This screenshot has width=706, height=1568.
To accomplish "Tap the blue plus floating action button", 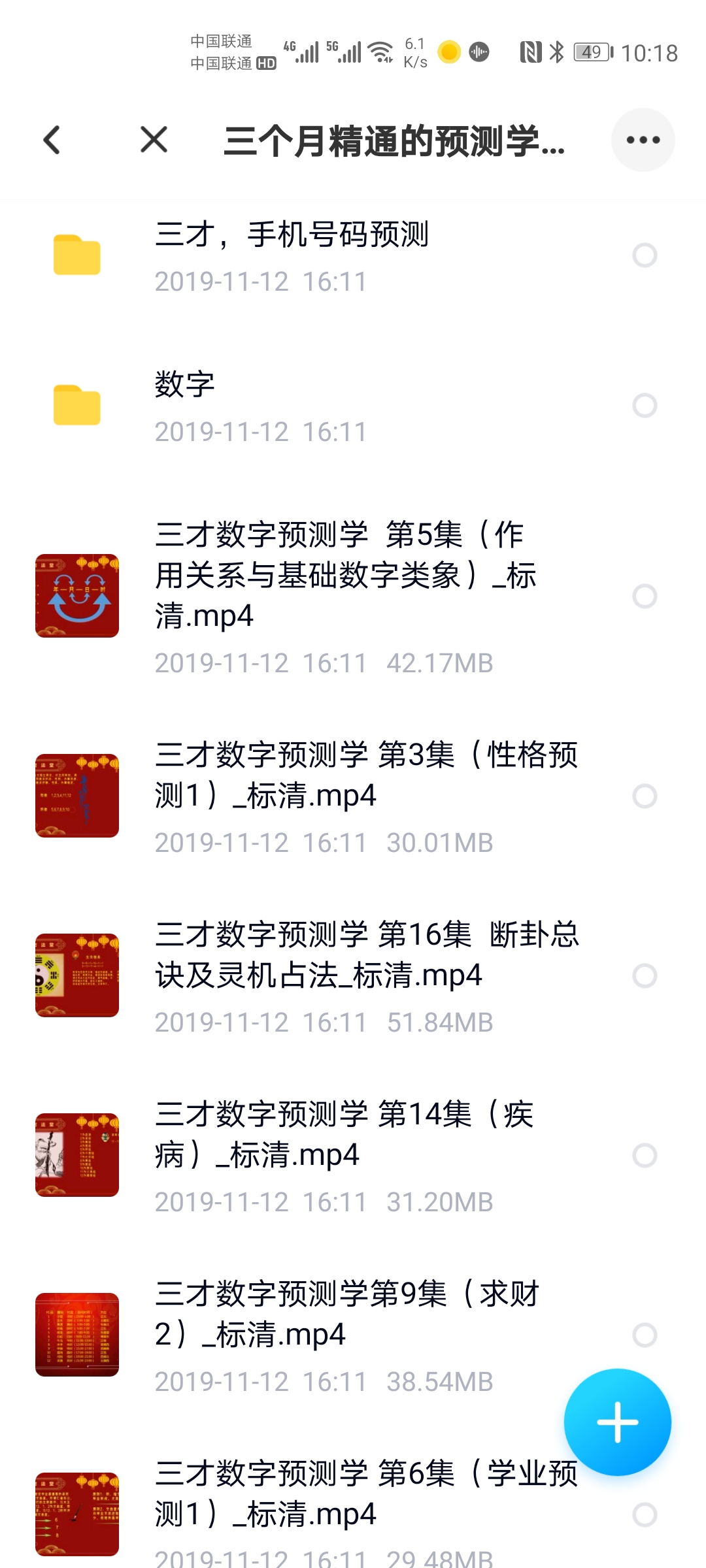I will [617, 1422].
